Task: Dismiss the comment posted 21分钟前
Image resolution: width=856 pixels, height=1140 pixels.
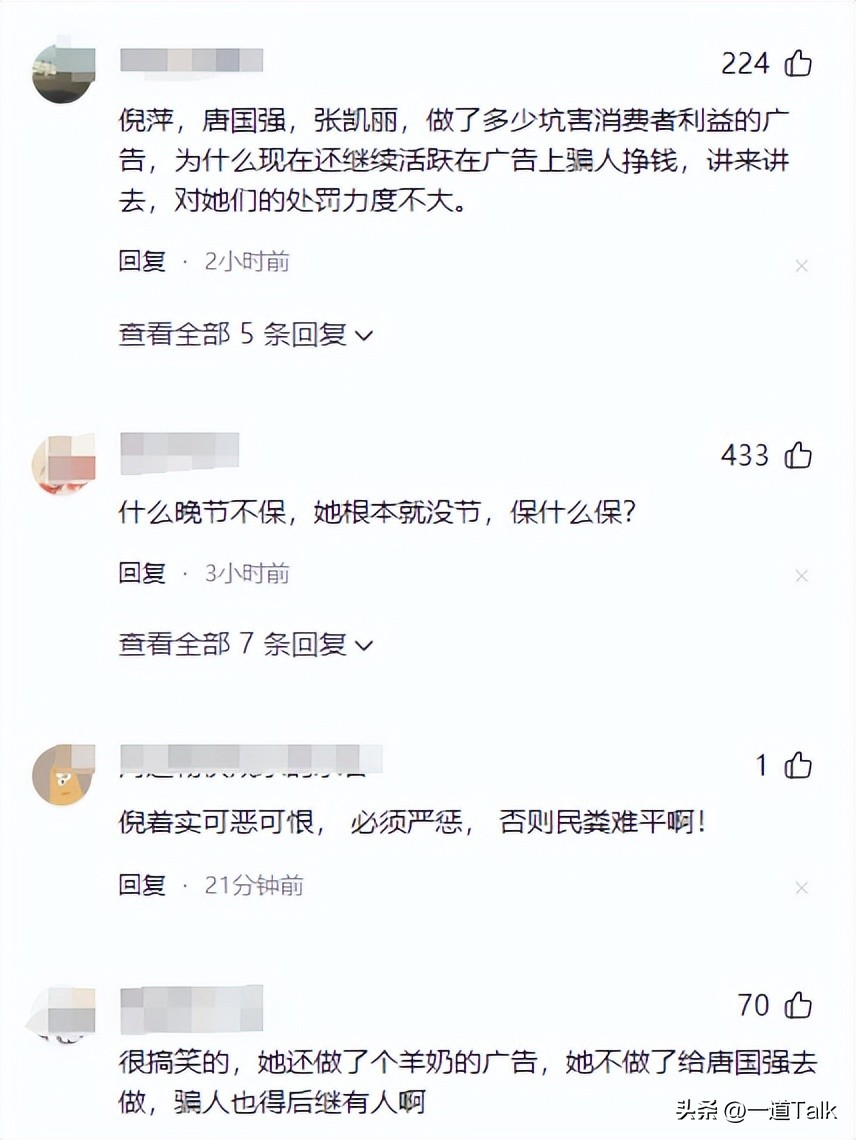Action: (801, 888)
